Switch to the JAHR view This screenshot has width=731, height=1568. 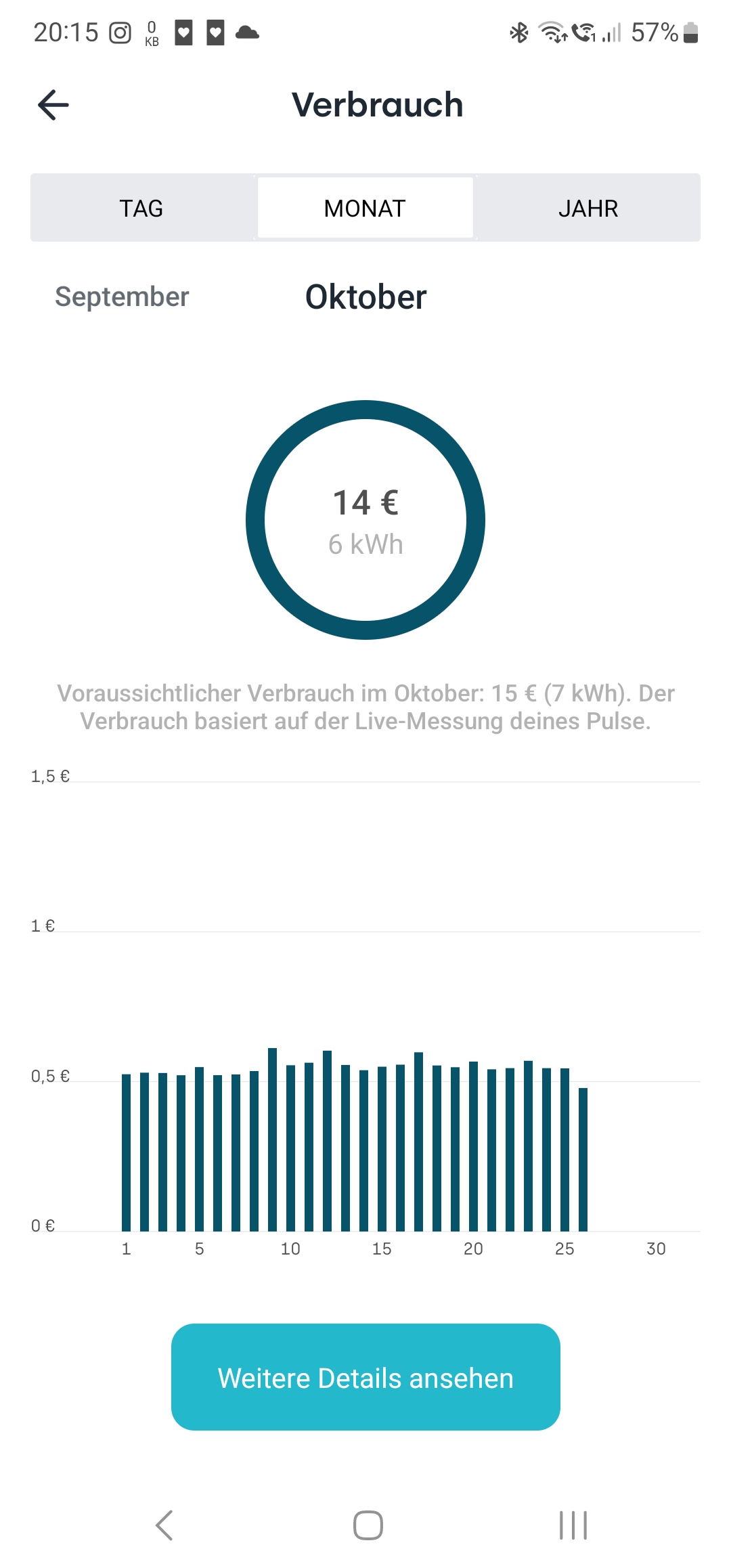pyautogui.click(x=588, y=208)
